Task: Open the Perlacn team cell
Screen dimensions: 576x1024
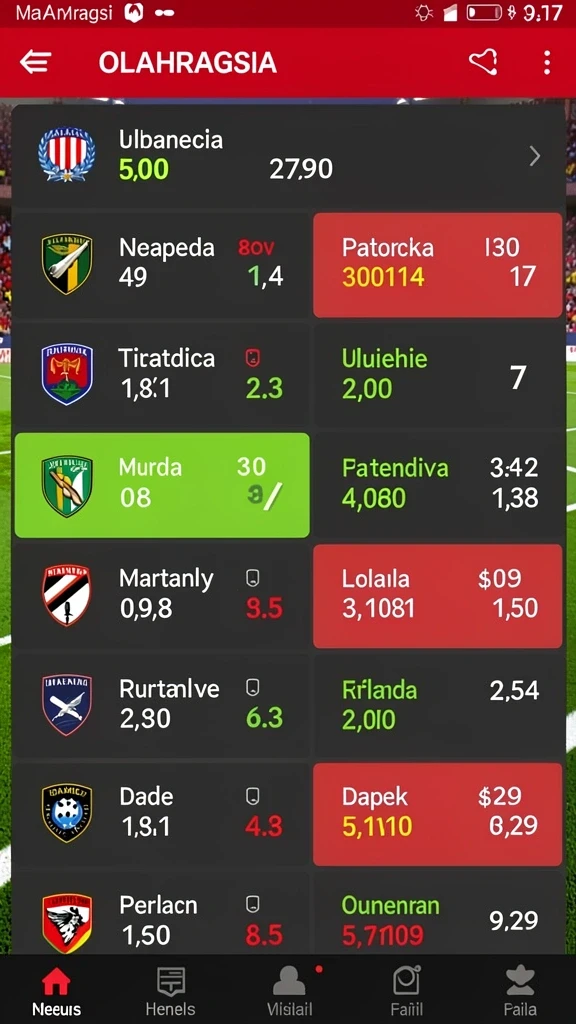Action: pyautogui.click(x=161, y=914)
